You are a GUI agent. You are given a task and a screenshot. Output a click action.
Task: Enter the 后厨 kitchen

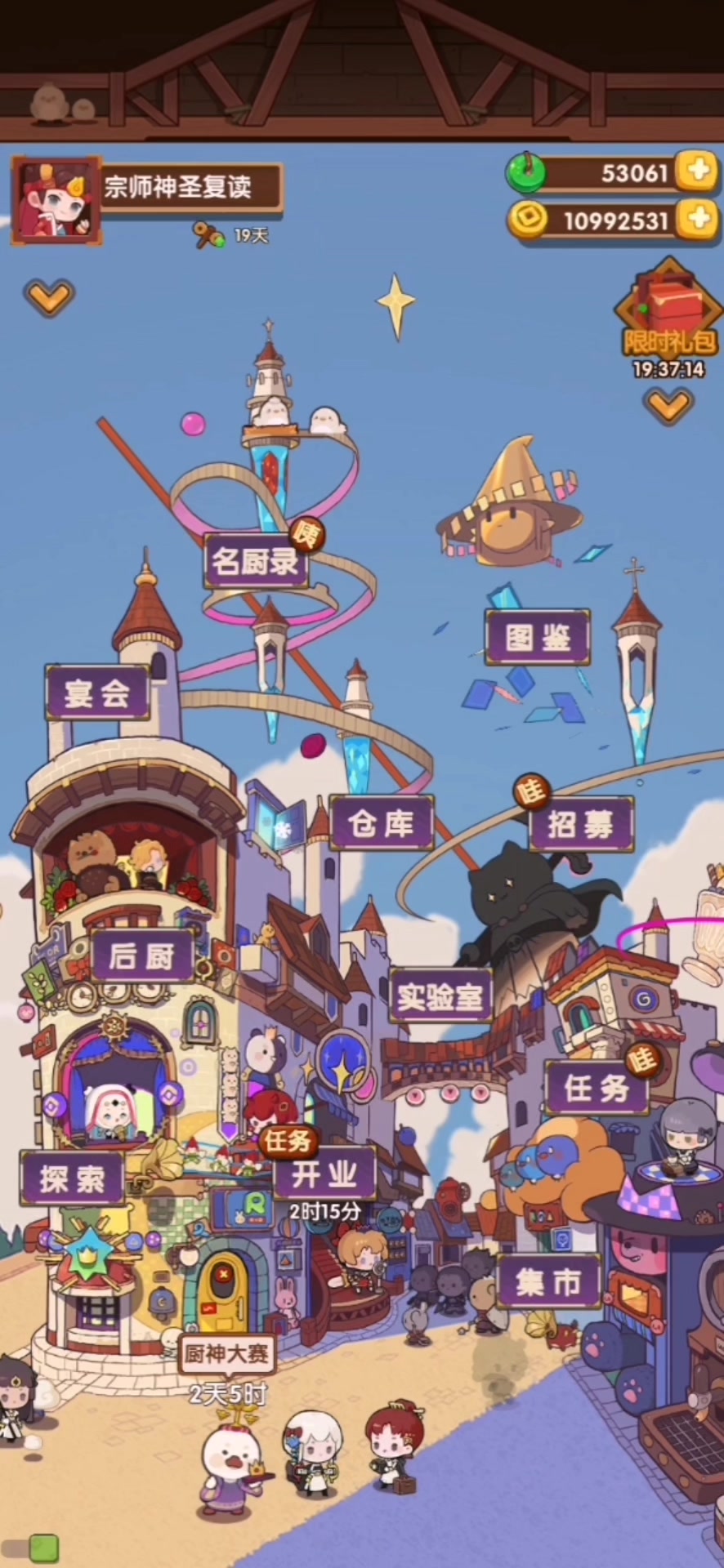pos(142,955)
